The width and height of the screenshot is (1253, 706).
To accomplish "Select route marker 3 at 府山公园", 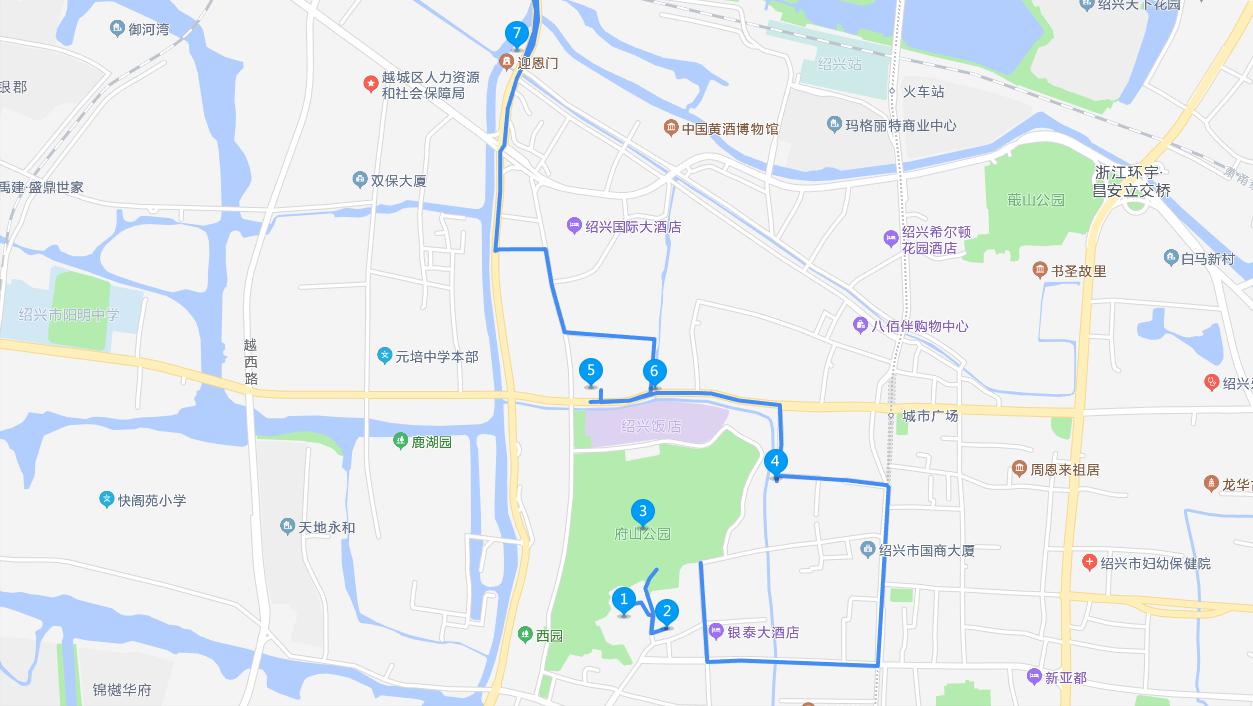I will click(643, 511).
